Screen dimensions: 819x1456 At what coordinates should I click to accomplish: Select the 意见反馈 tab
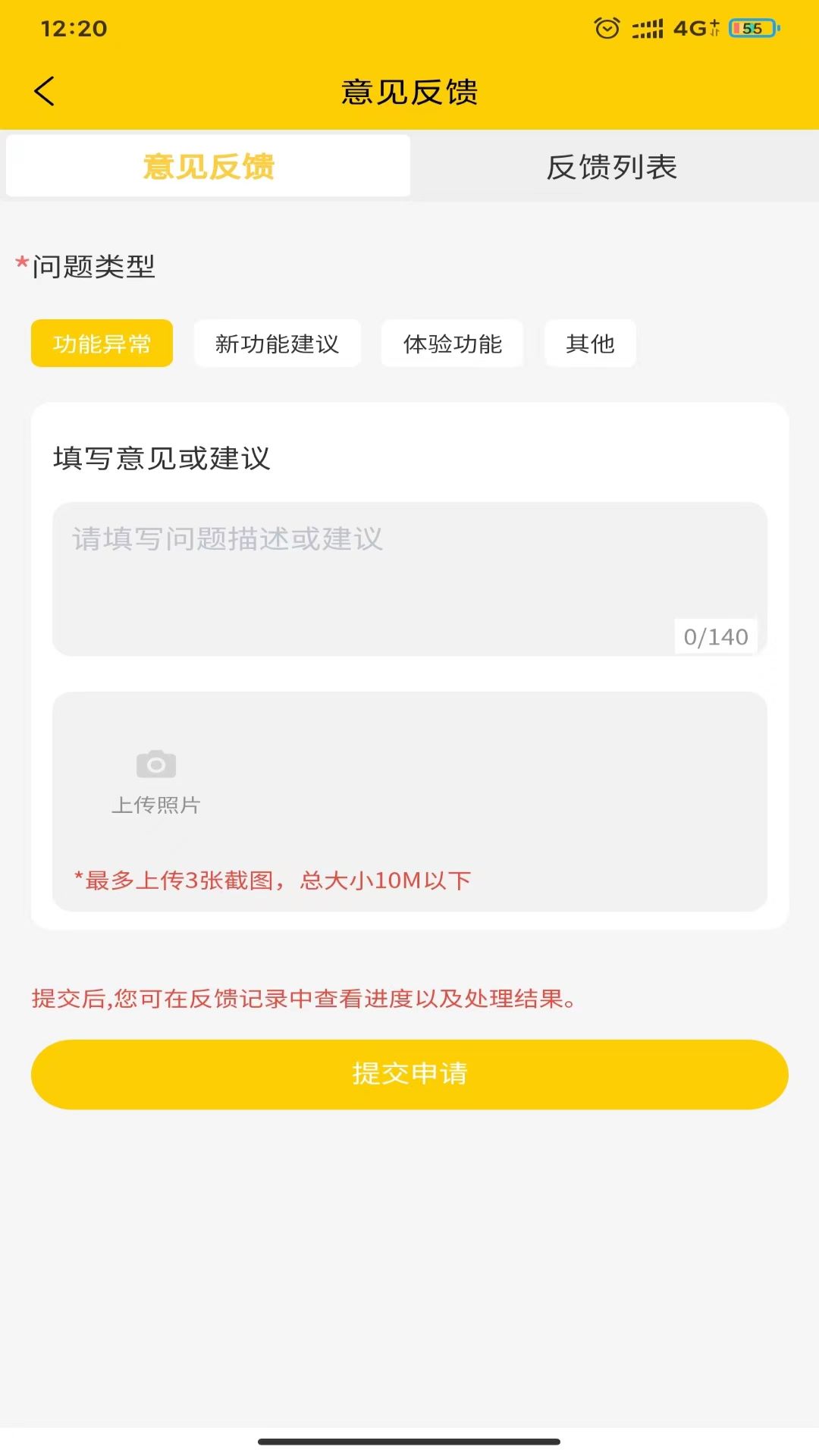209,167
